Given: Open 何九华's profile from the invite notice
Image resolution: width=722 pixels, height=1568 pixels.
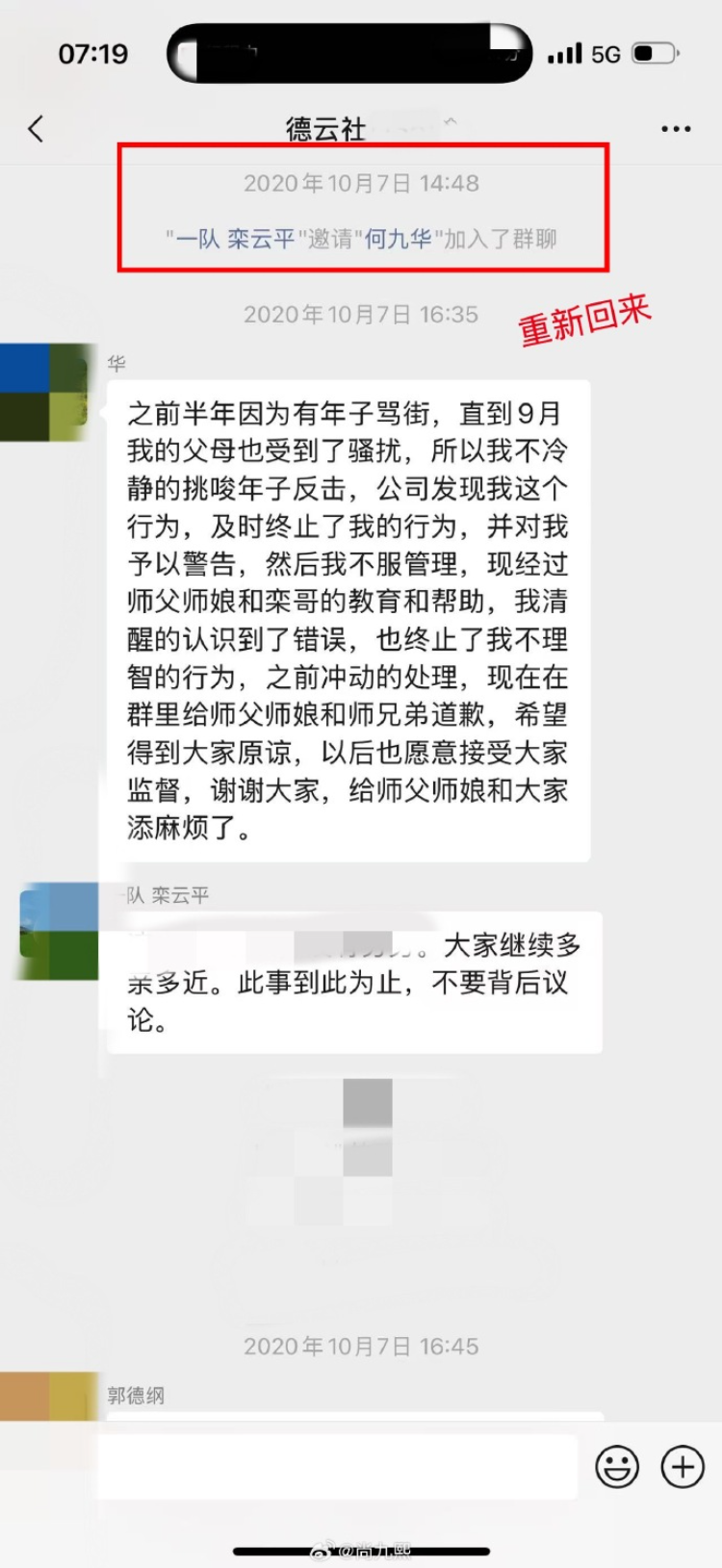Looking at the screenshot, I should click(399, 239).
